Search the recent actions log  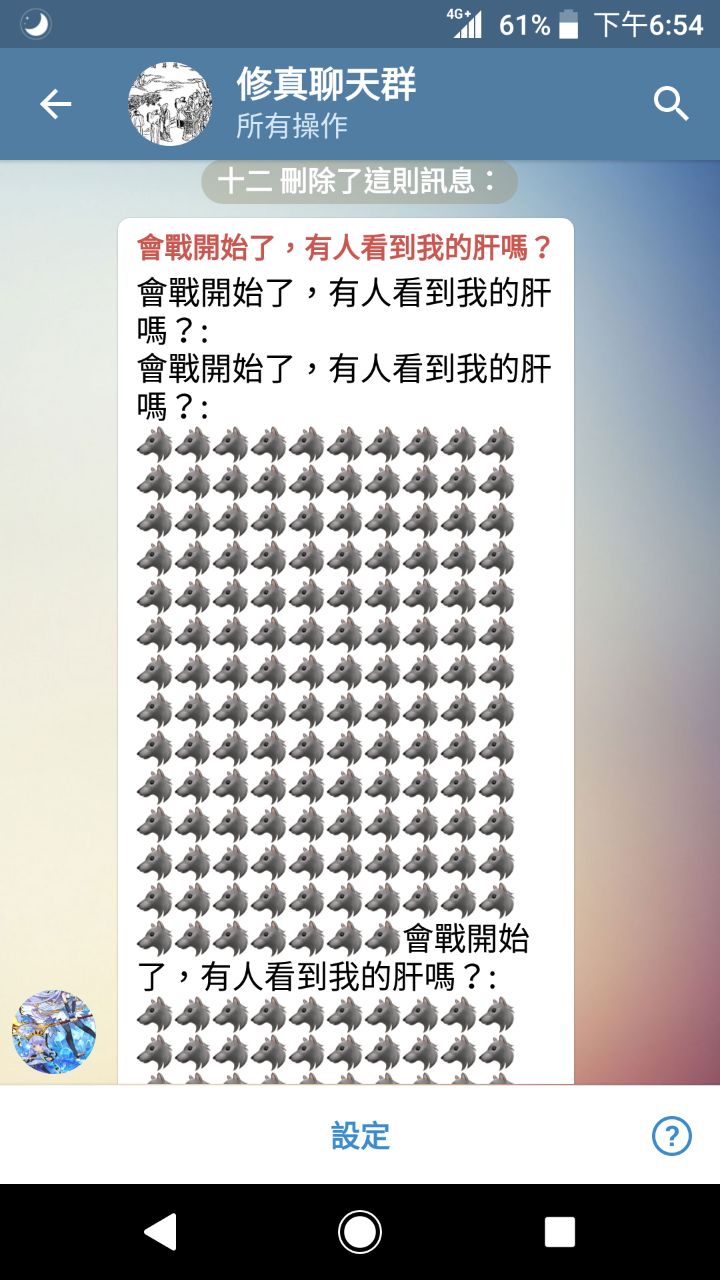[671, 104]
